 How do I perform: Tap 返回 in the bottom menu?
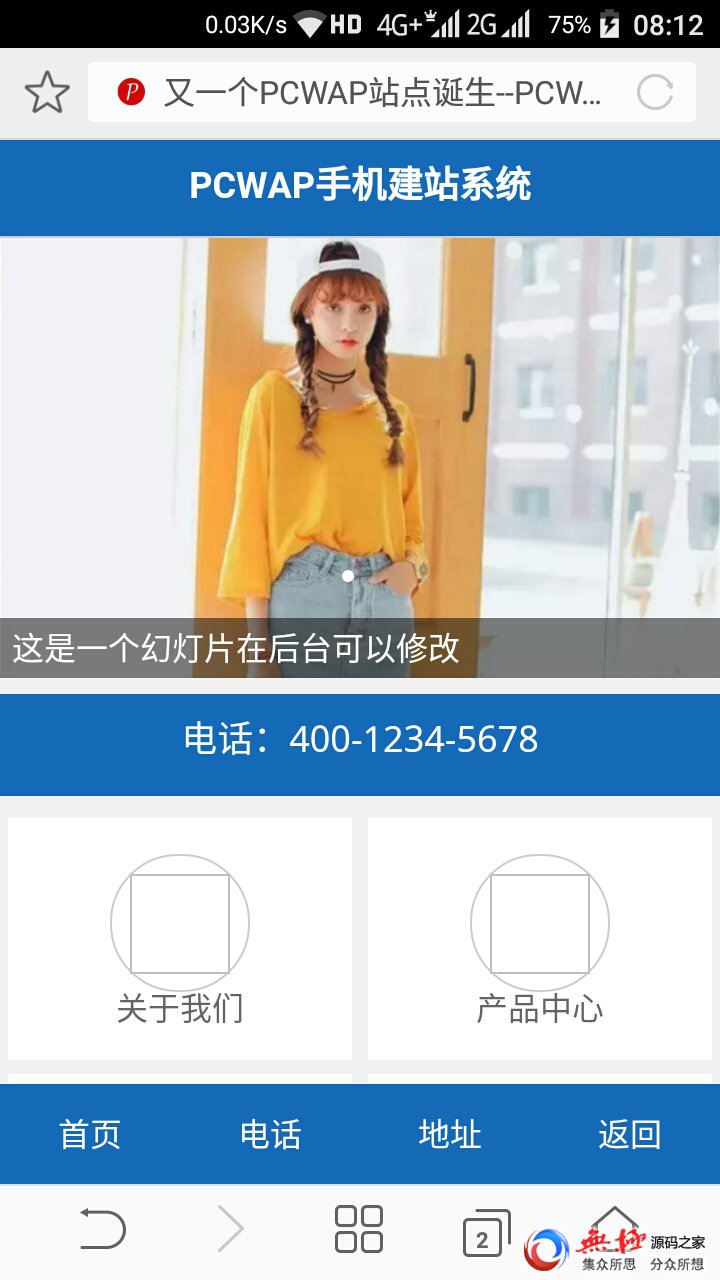tap(630, 1135)
